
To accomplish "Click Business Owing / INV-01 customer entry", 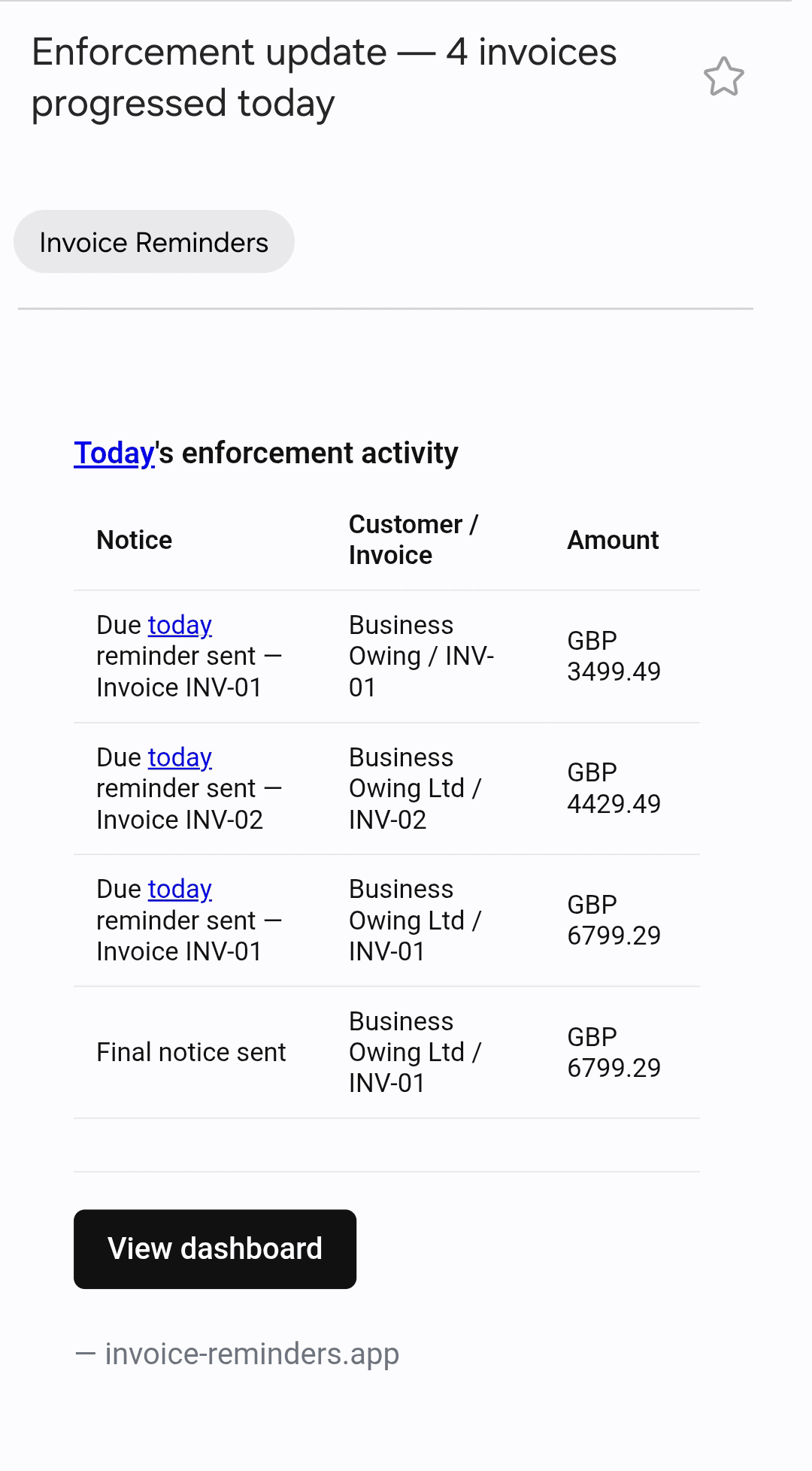I will point(421,655).
